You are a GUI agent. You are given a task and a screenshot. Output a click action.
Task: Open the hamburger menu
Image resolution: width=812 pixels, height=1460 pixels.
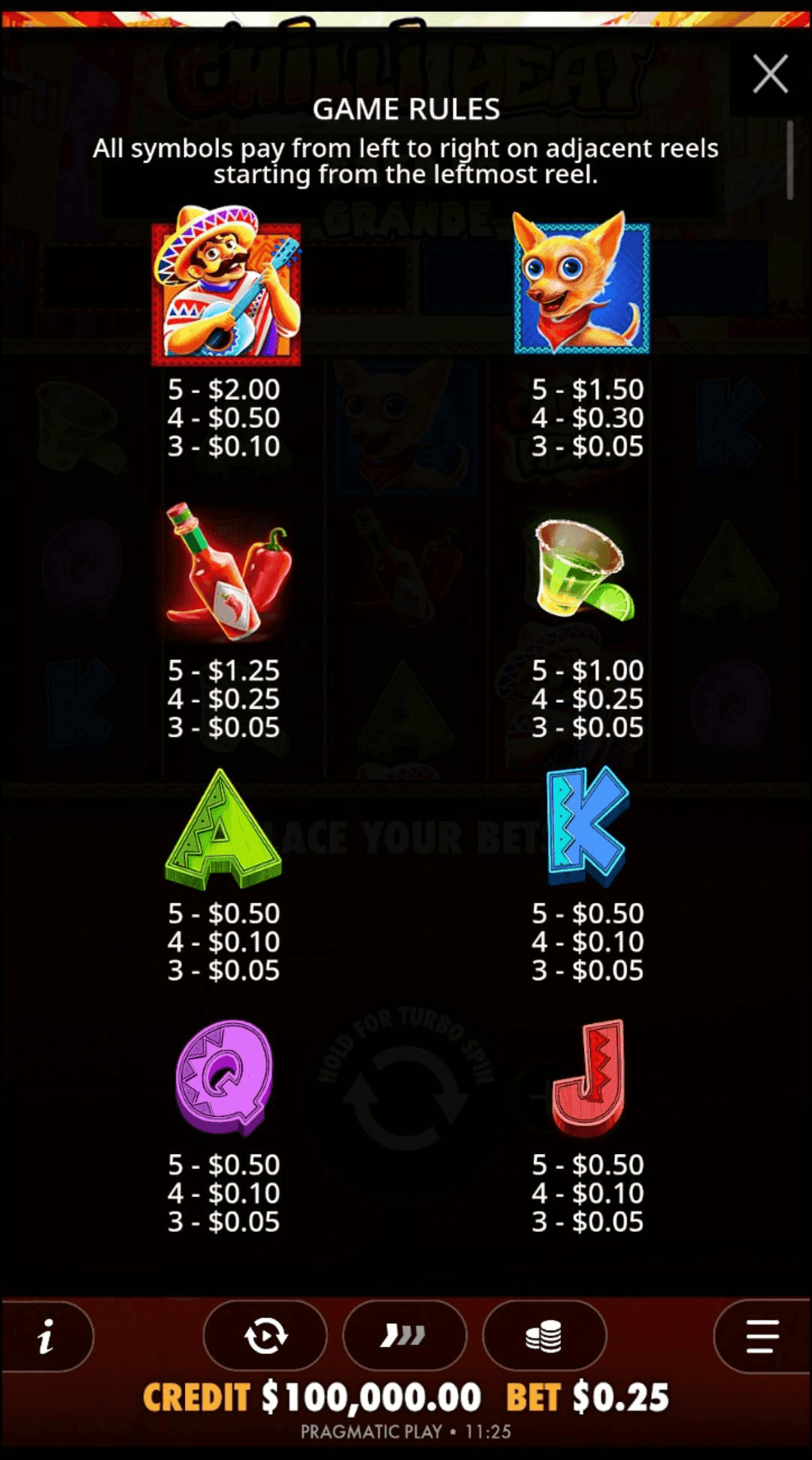762,1336
